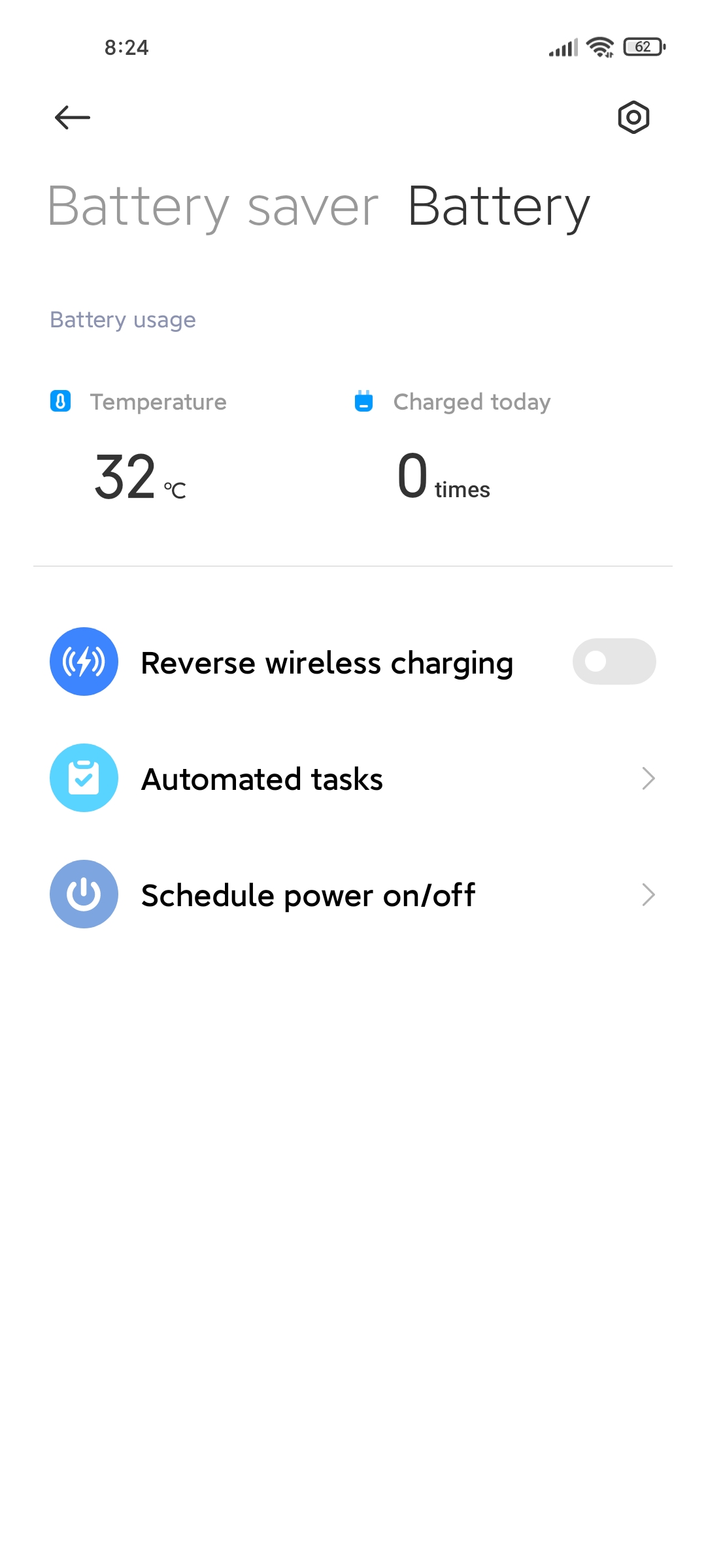
Task: Open battery settings gear icon
Action: (633, 118)
